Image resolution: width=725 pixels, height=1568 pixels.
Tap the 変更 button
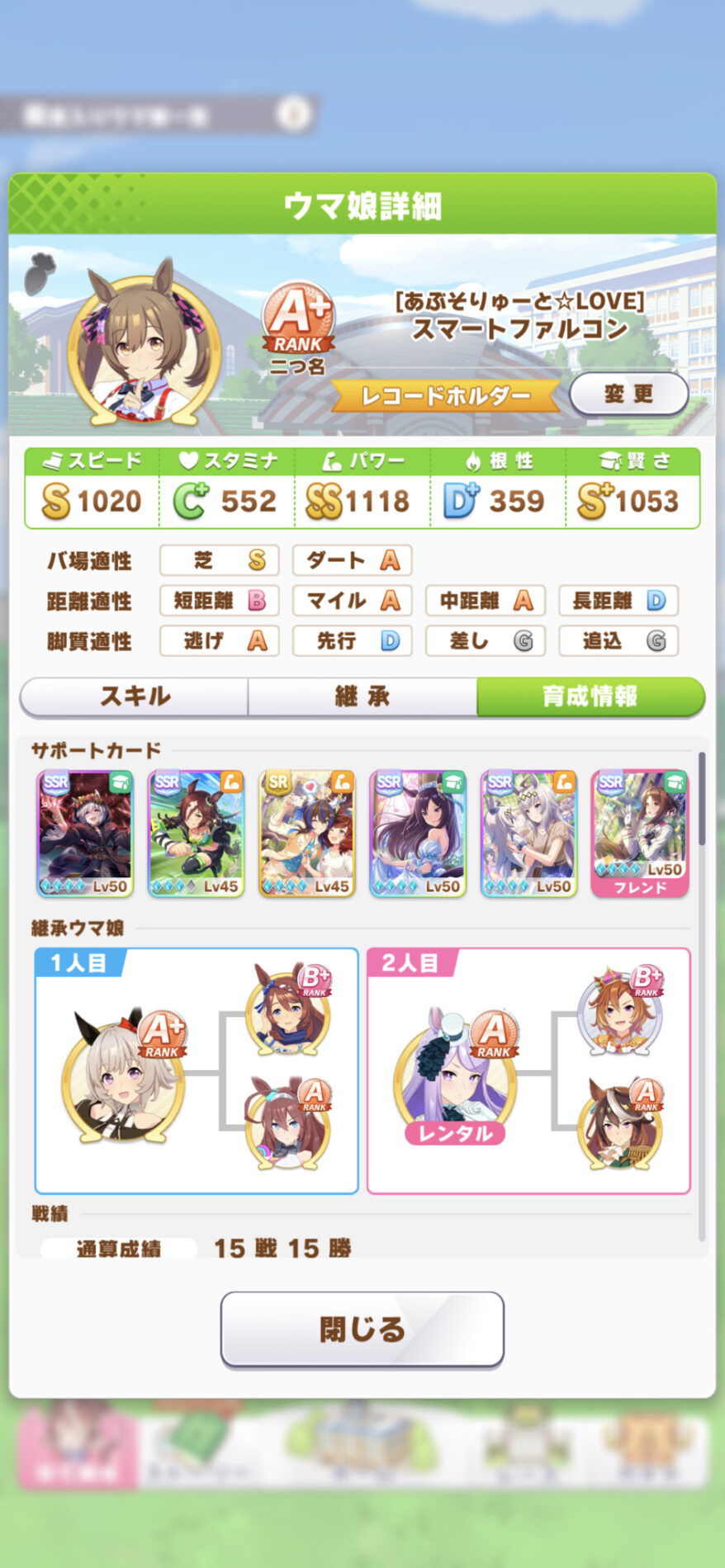(628, 394)
